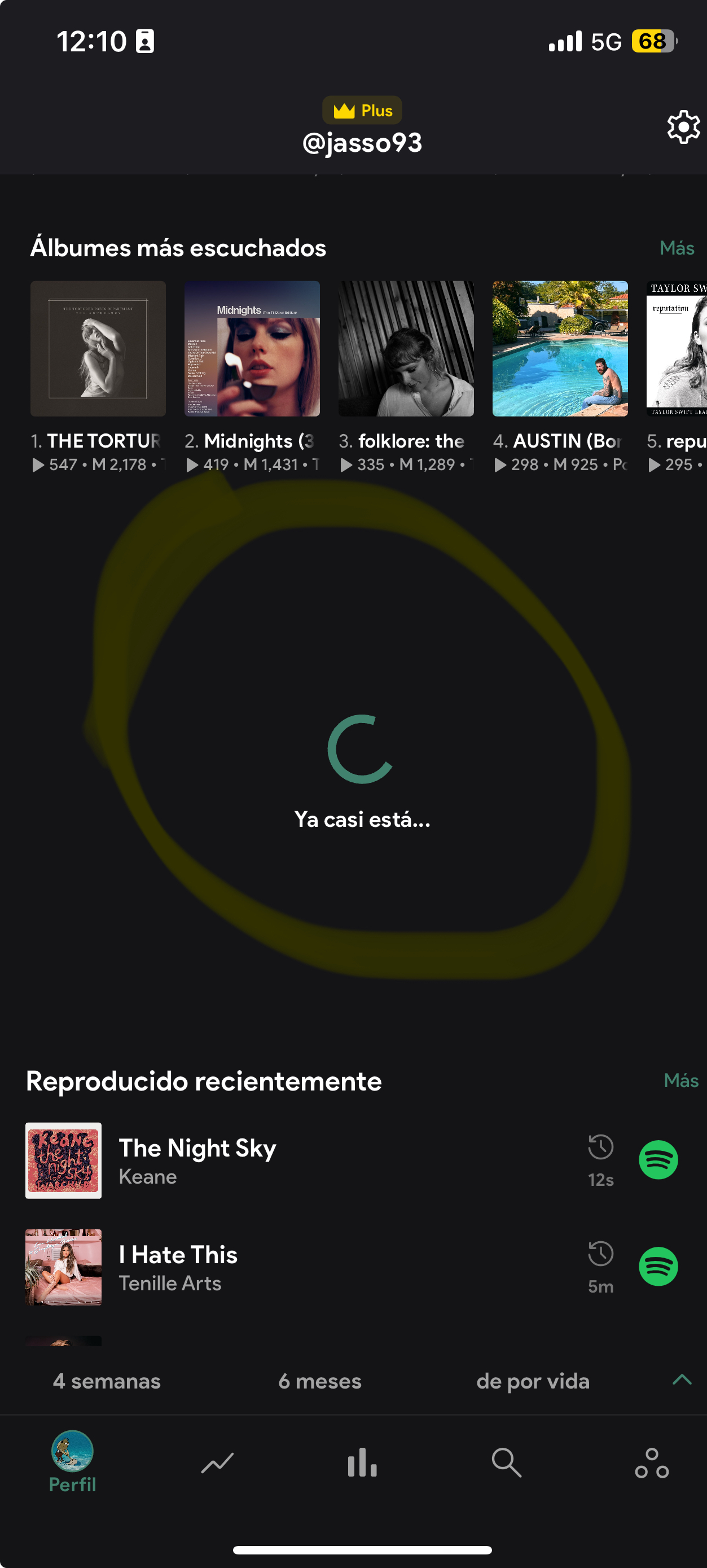Open Spotify icon for I Hate This
Image resolution: width=707 pixels, height=1568 pixels.
[x=658, y=1267]
